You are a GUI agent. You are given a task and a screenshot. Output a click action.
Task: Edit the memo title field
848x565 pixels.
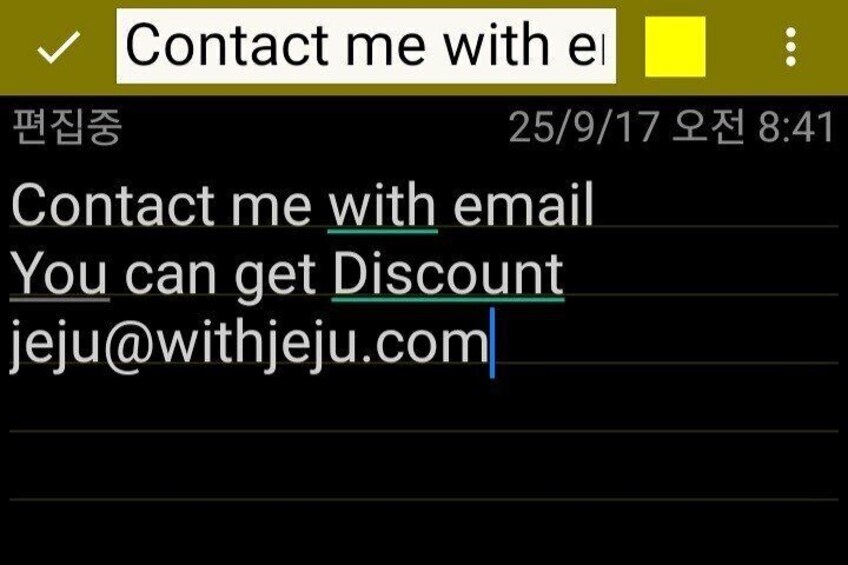(365, 46)
